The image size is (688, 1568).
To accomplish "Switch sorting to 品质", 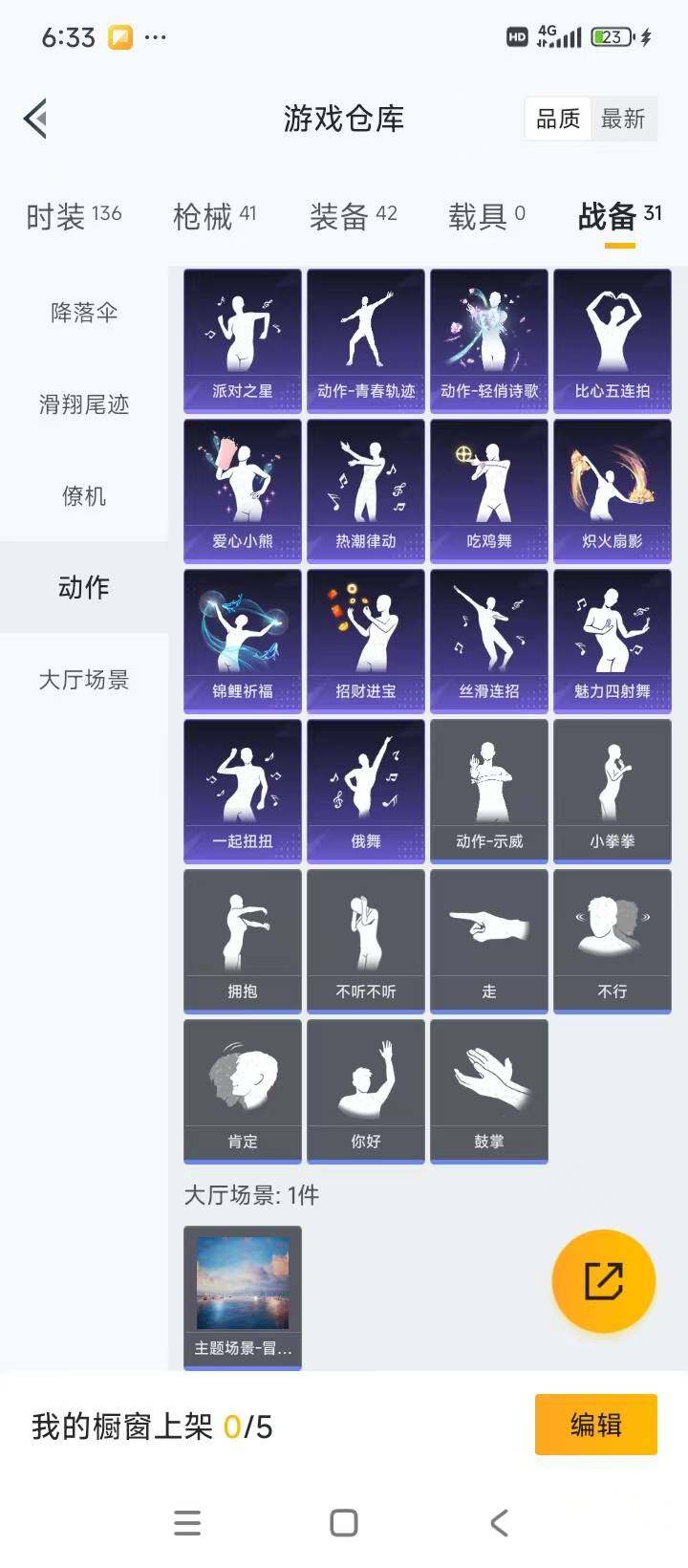I will pos(559,118).
